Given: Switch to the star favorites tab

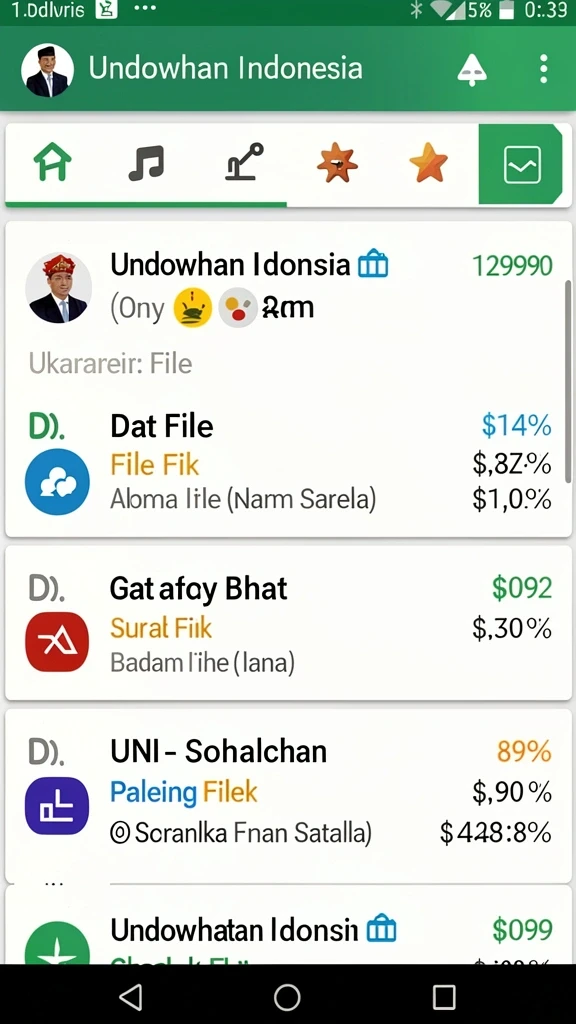Looking at the screenshot, I should (x=428, y=163).
